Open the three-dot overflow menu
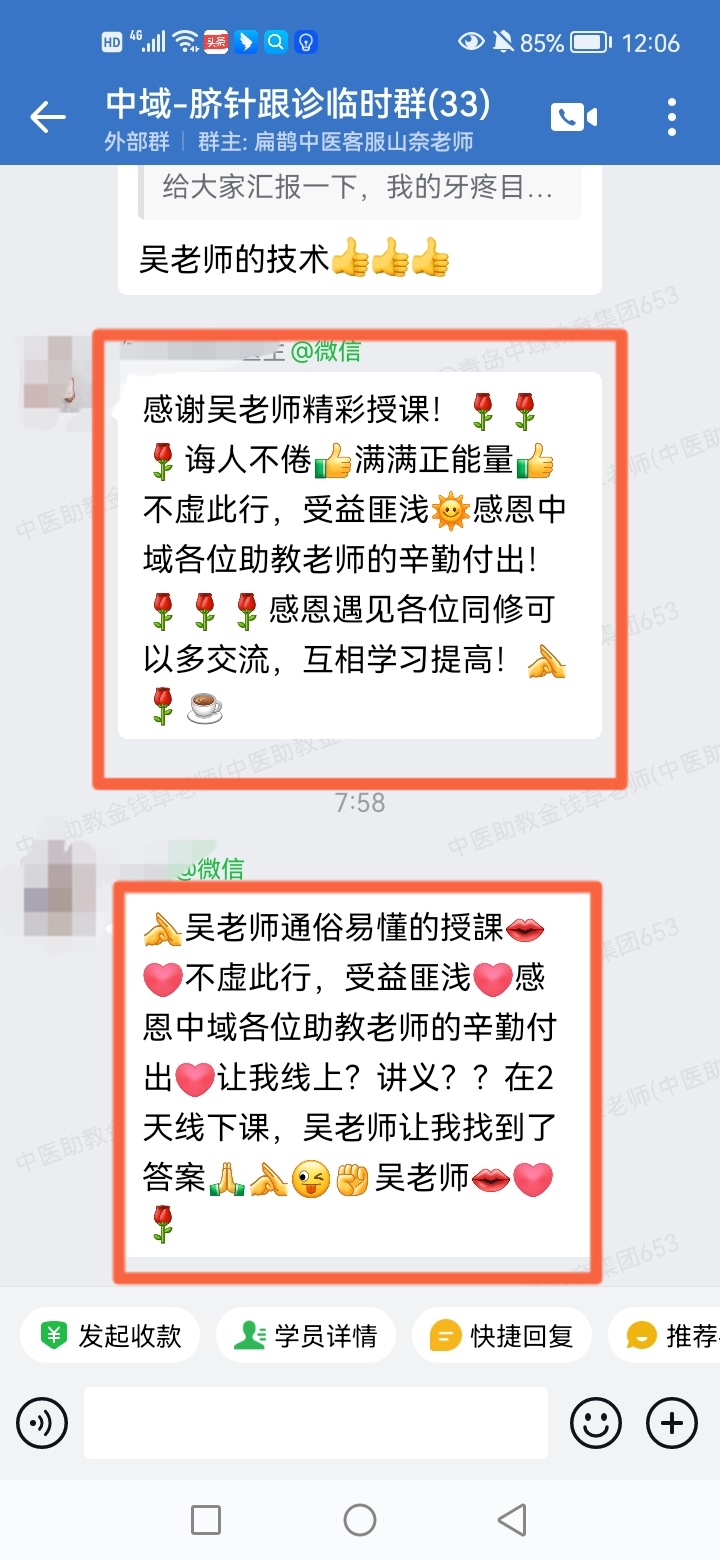 pyautogui.click(x=672, y=118)
